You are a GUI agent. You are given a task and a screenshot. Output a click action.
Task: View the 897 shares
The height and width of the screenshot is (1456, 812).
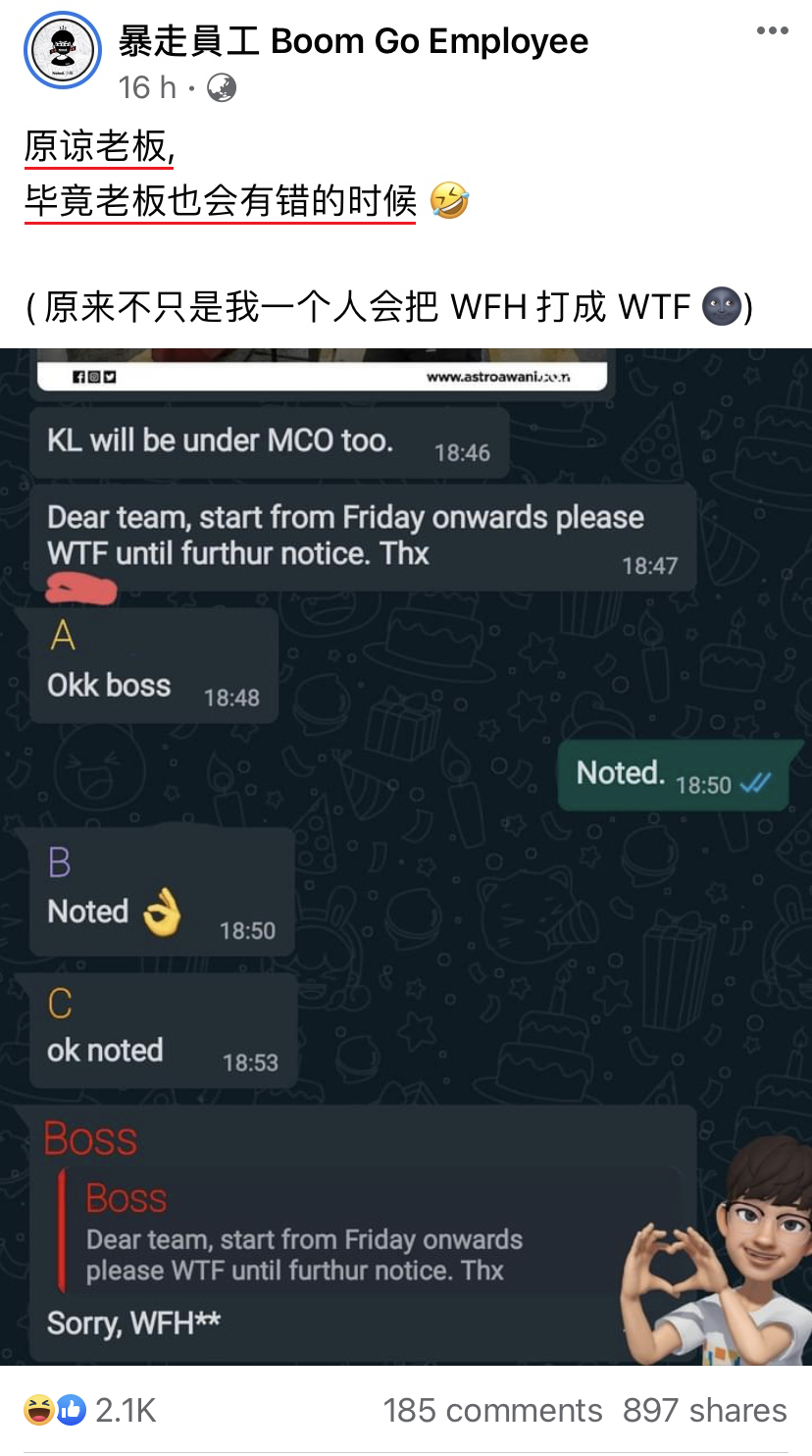705,1411
